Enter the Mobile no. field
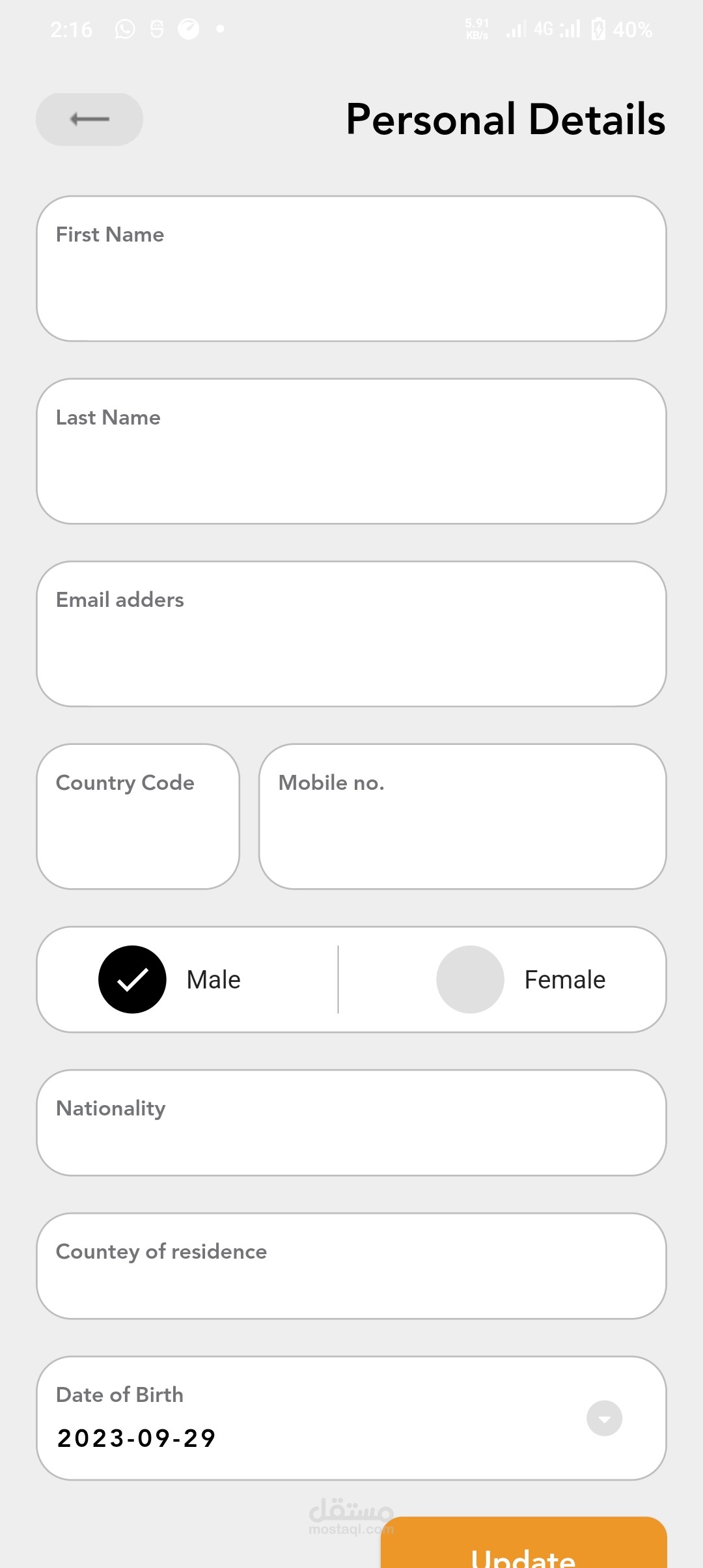This screenshot has height=1568, width=703. [x=463, y=817]
